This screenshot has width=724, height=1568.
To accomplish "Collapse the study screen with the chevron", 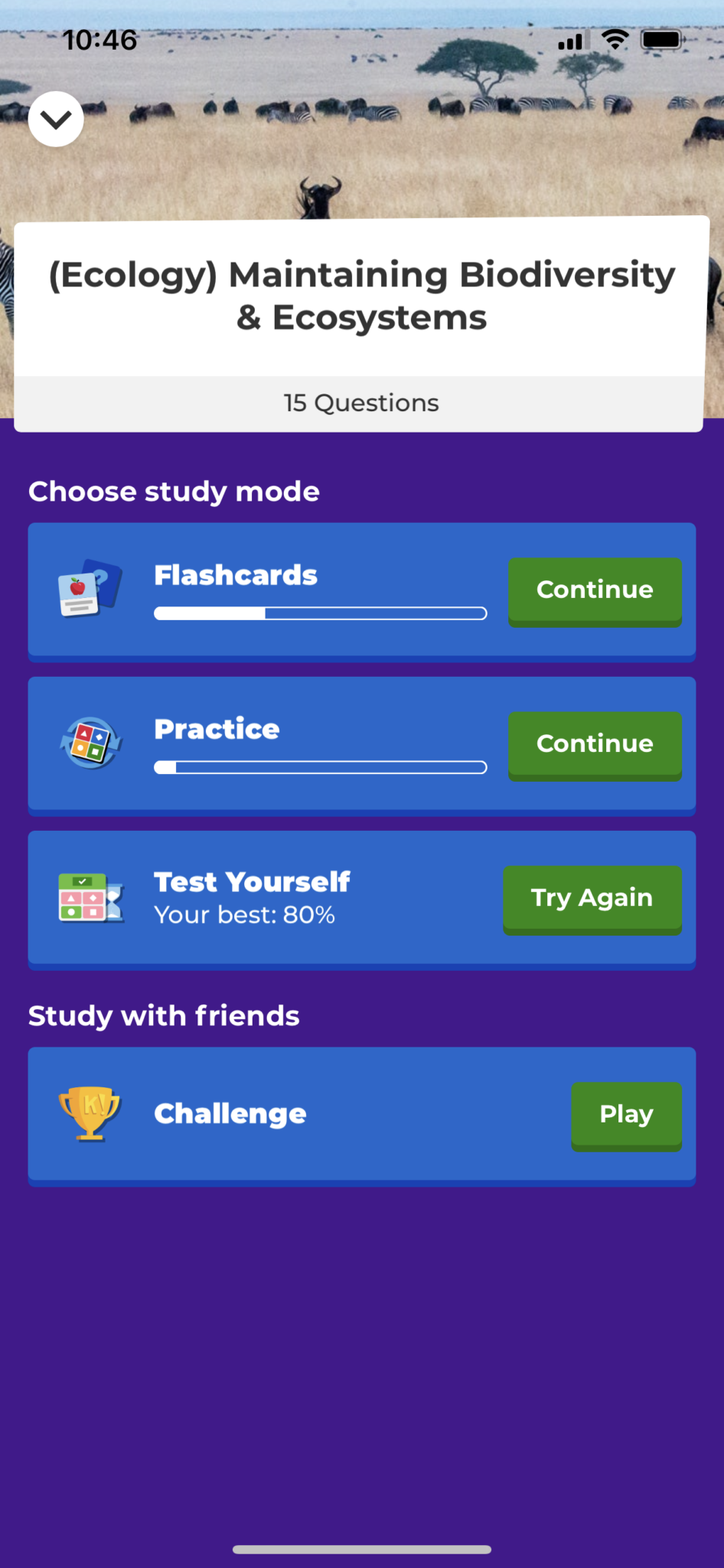I will click(55, 119).
